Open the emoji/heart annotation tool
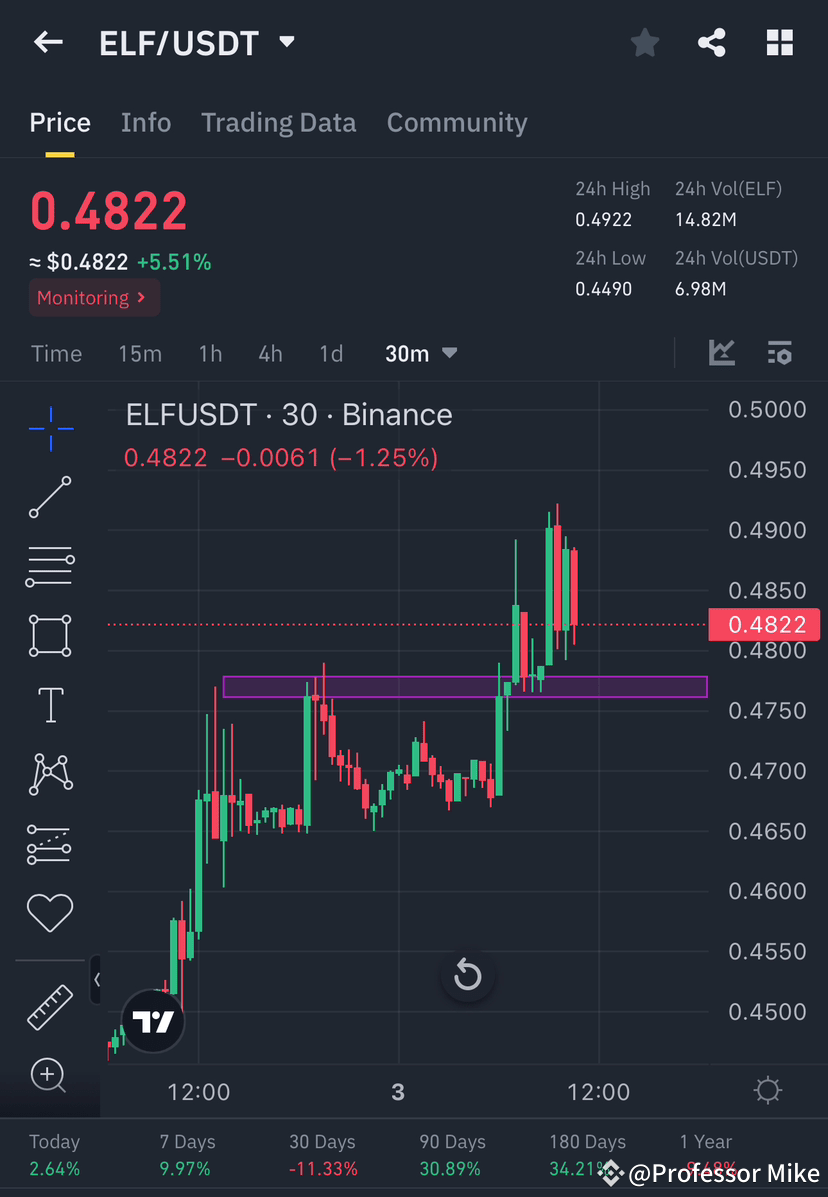828x1197 pixels. pos(50,913)
